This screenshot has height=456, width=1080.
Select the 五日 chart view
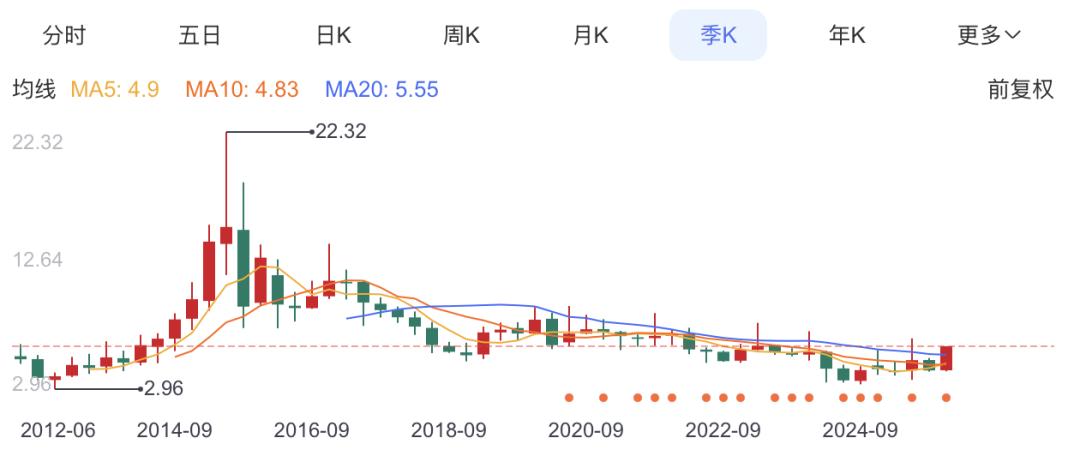click(x=199, y=36)
